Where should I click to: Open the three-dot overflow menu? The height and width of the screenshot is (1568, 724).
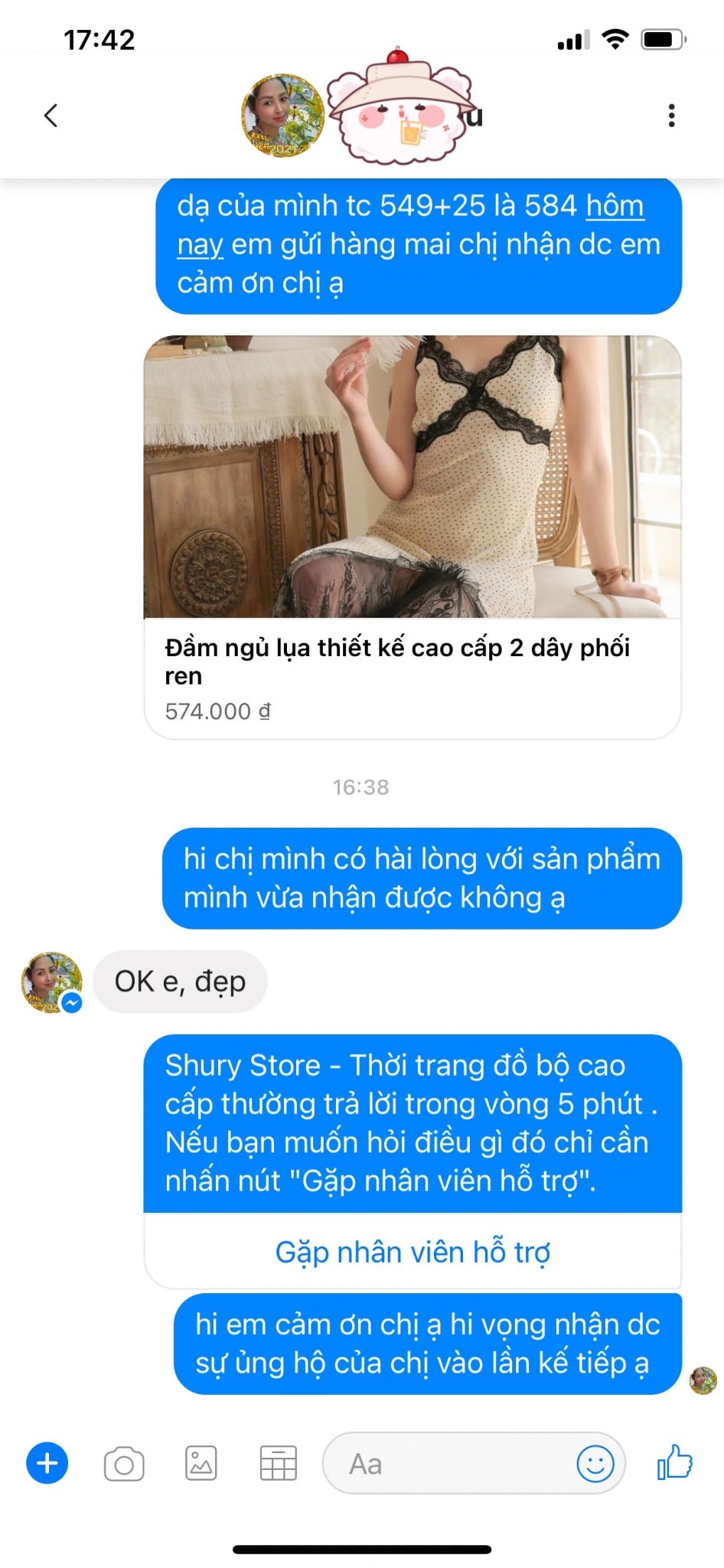click(671, 116)
